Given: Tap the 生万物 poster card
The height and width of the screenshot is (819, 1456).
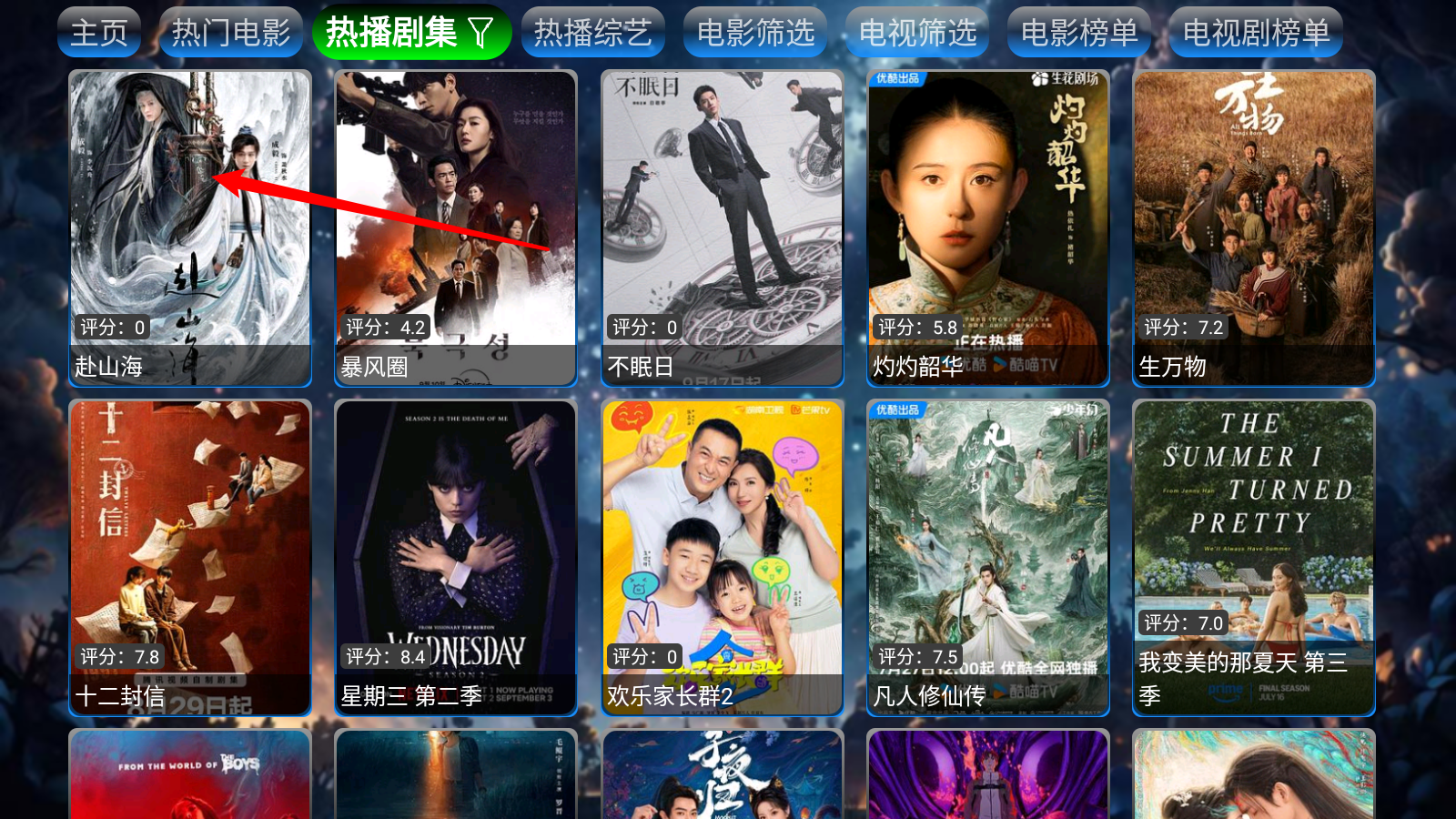Looking at the screenshot, I should tap(1253, 227).
